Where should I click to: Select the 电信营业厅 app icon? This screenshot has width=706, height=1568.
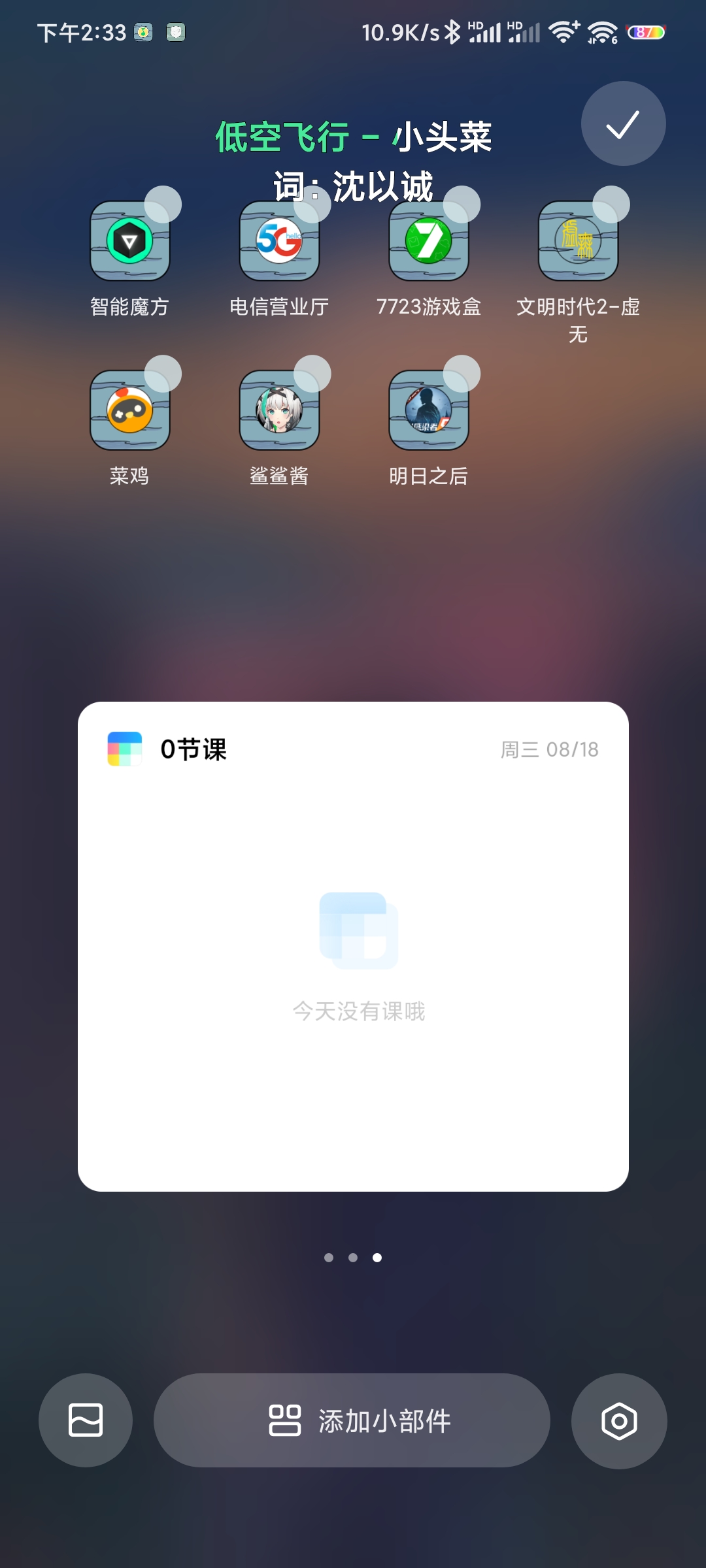point(279,241)
